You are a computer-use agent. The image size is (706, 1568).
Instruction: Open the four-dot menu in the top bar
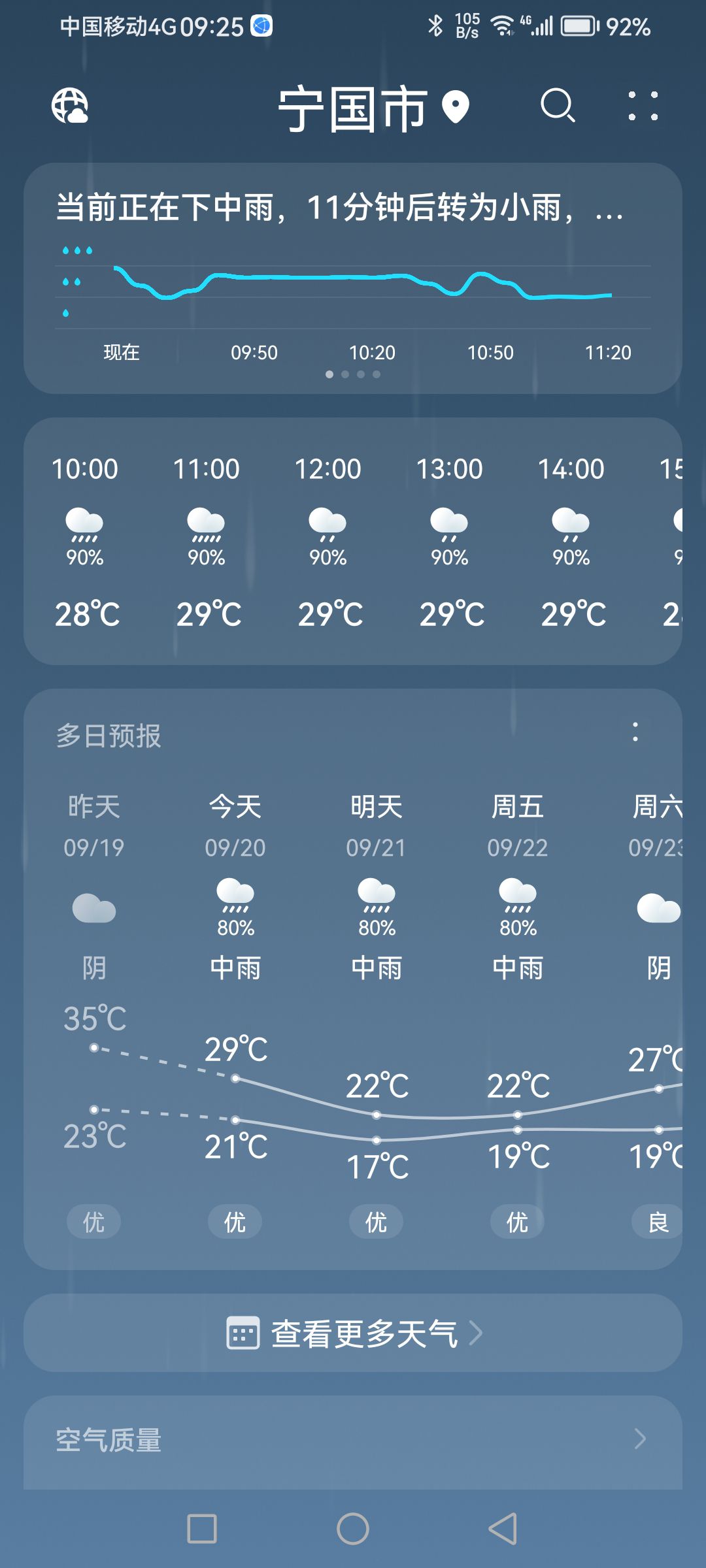(643, 106)
